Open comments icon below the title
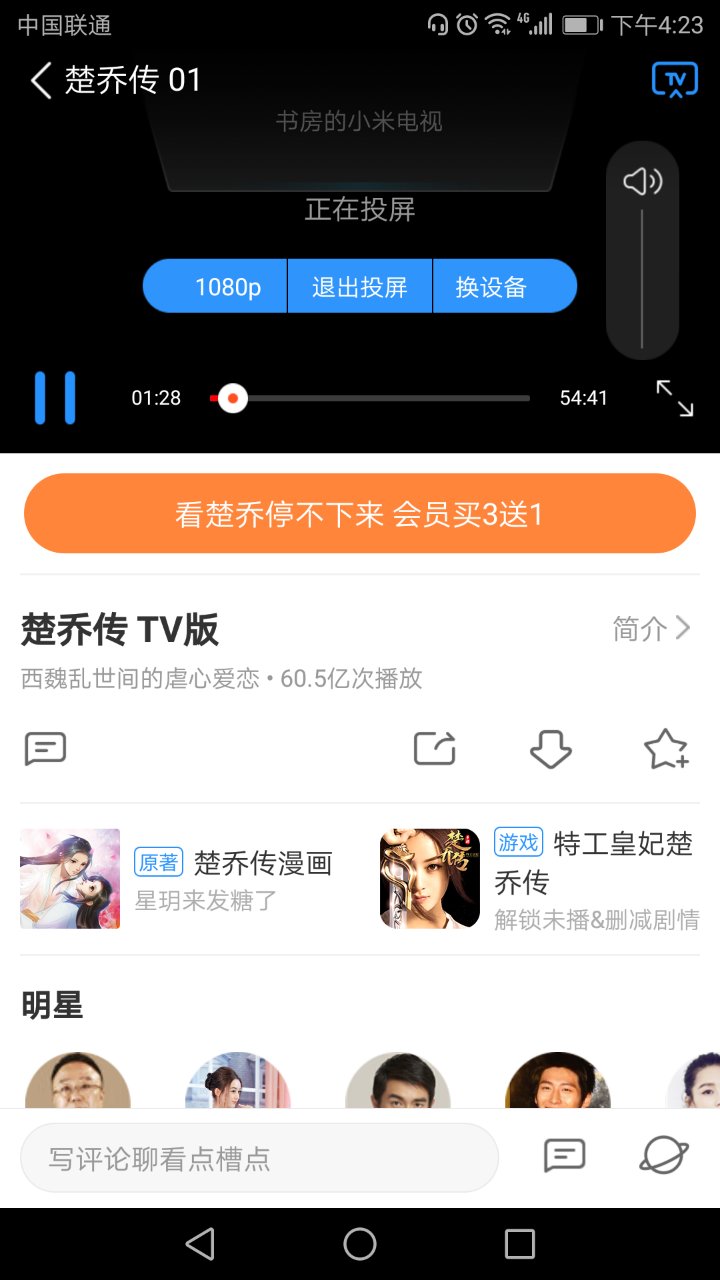The height and width of the screenshot is (1280, 720). click(x=46, y=748)
